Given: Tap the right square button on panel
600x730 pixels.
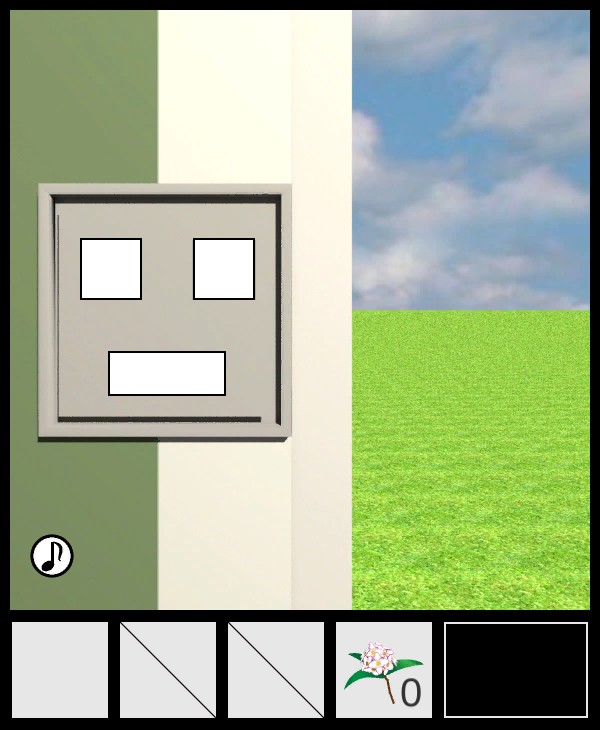Looking at the screenshot, I should pyautogui.click(x=224, y=269).
